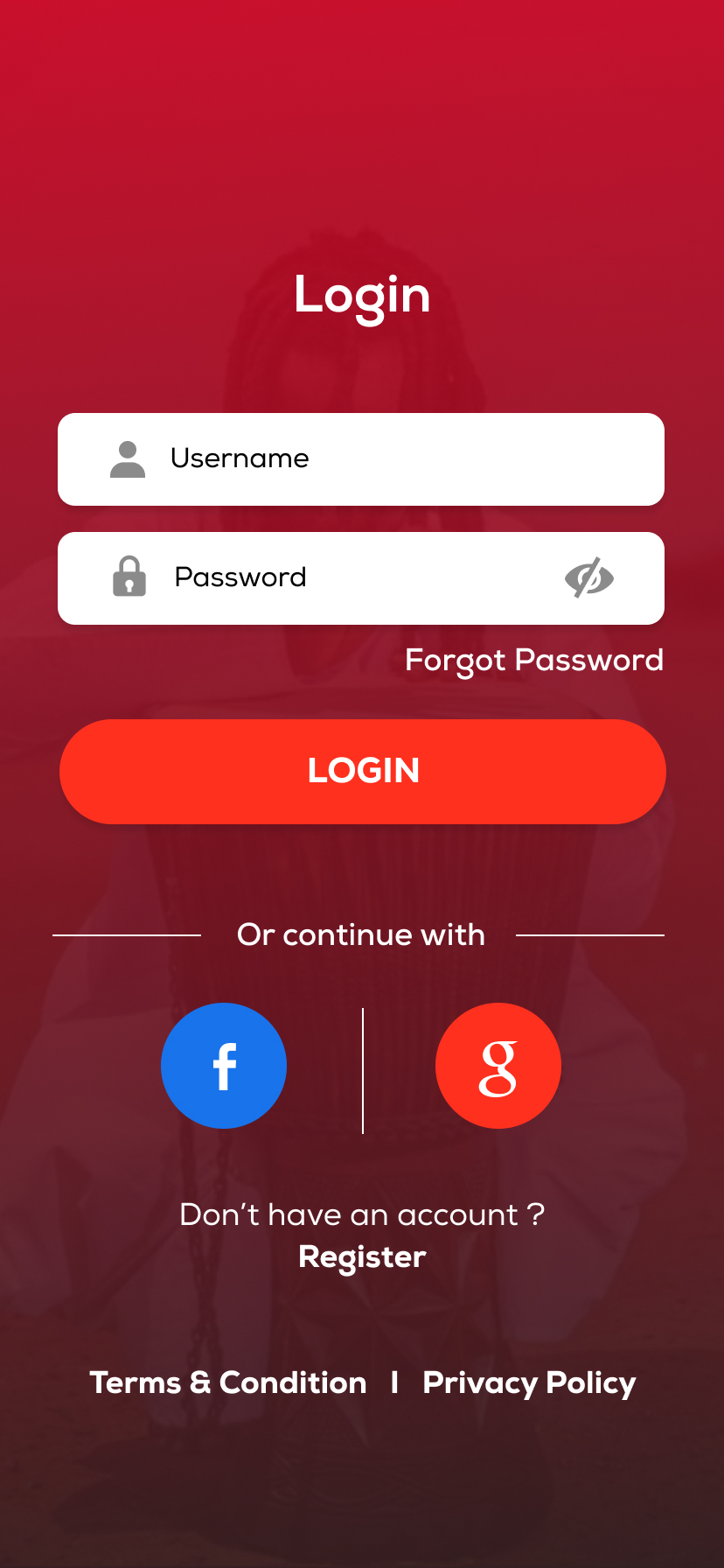Continue with Facebook
The height and width of the screenshot is (1568, 724).
point(224,1066)
